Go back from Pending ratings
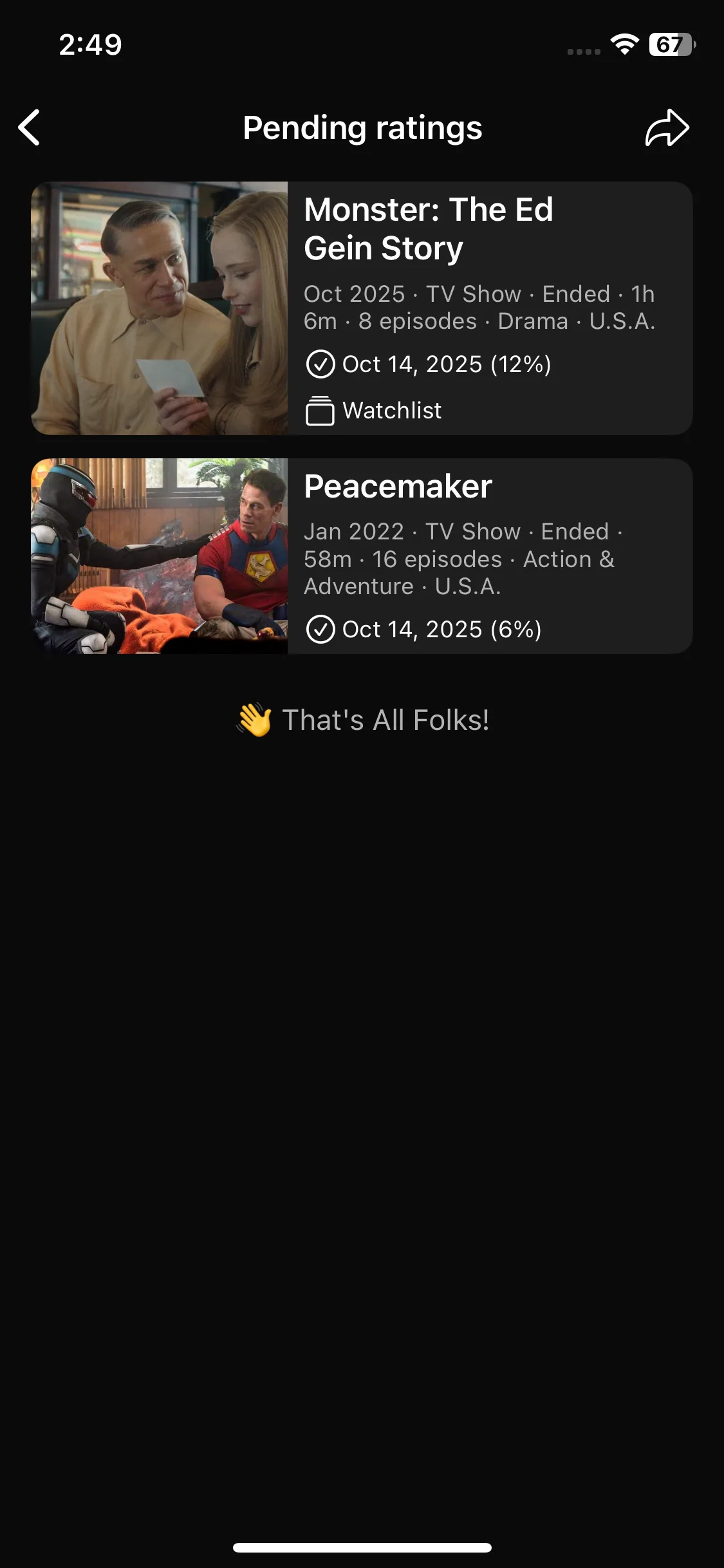This screenshot has width=724, height=1568. [30, 127]
